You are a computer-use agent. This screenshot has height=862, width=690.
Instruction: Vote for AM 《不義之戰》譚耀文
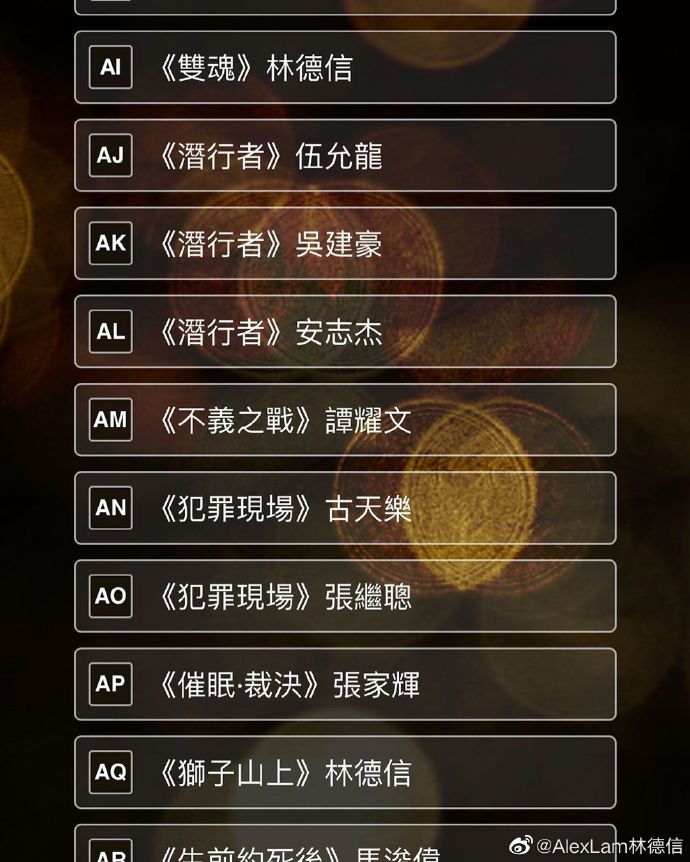pos(345,420)
